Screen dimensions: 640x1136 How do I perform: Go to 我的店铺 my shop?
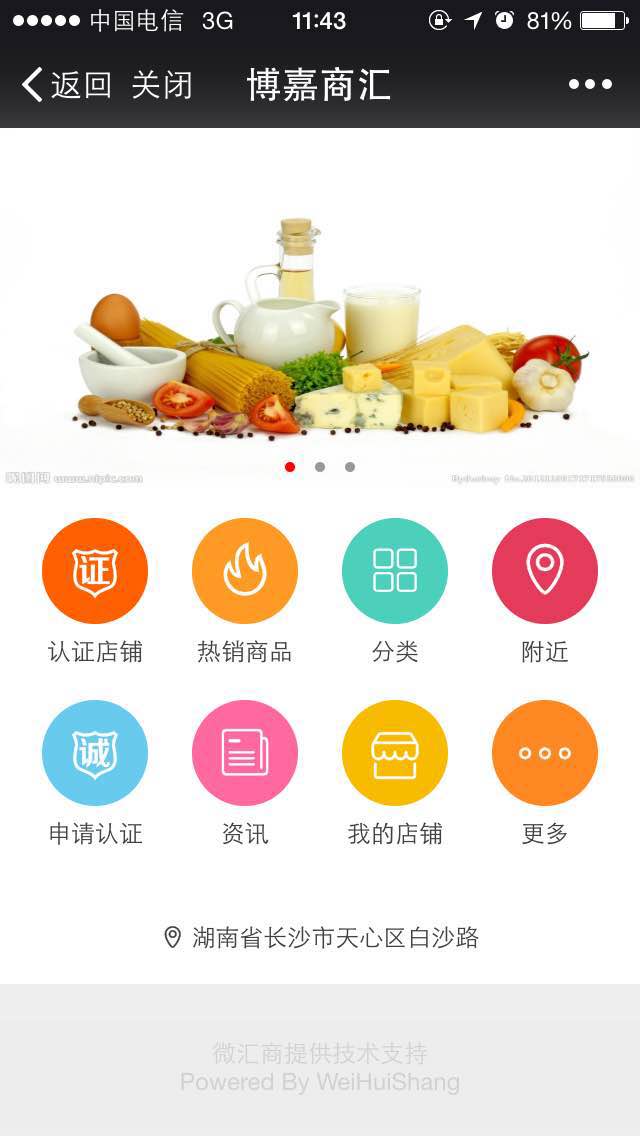coord(395,753)
